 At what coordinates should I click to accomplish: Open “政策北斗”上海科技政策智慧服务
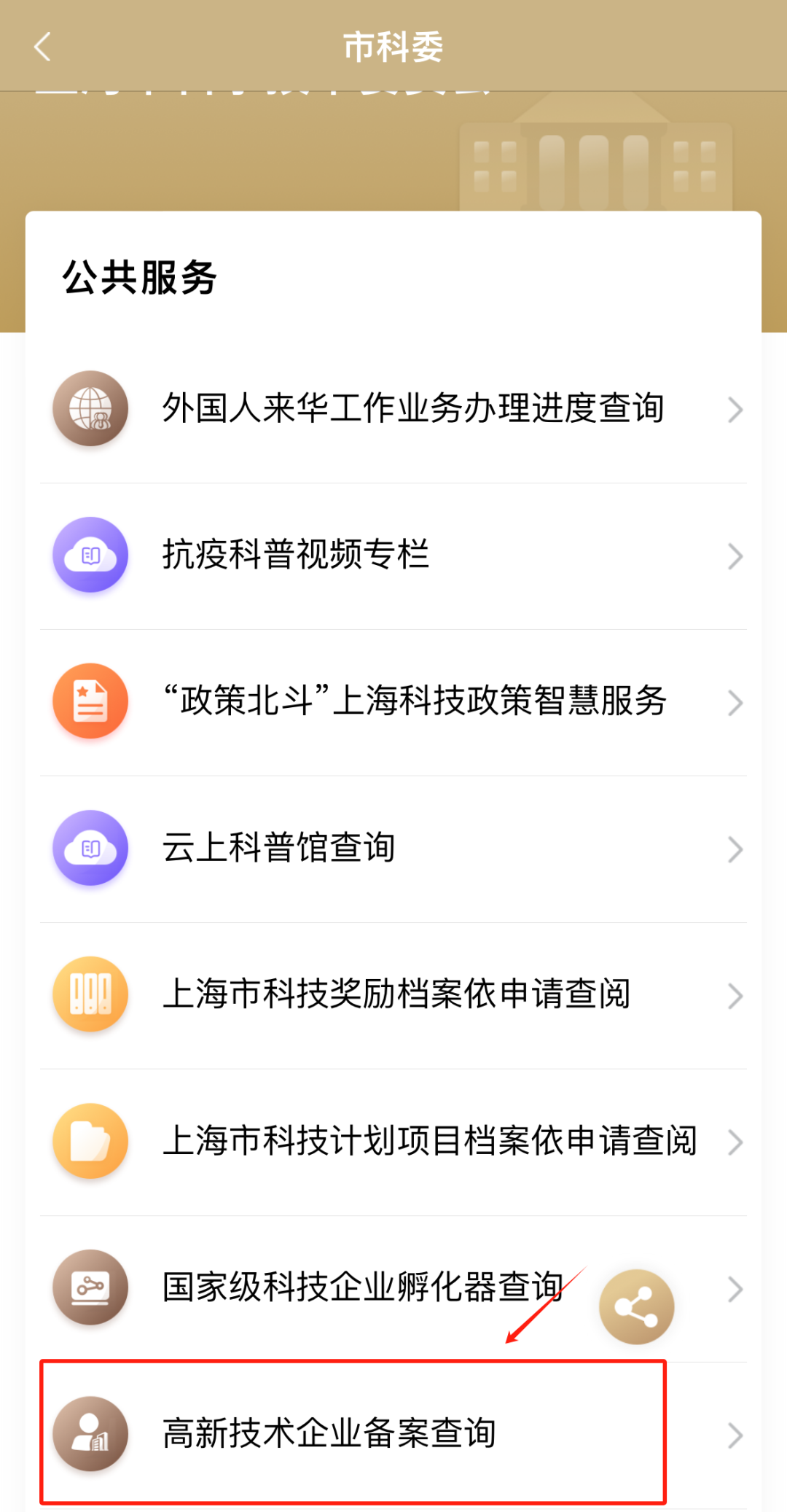[x=393, y=703]
